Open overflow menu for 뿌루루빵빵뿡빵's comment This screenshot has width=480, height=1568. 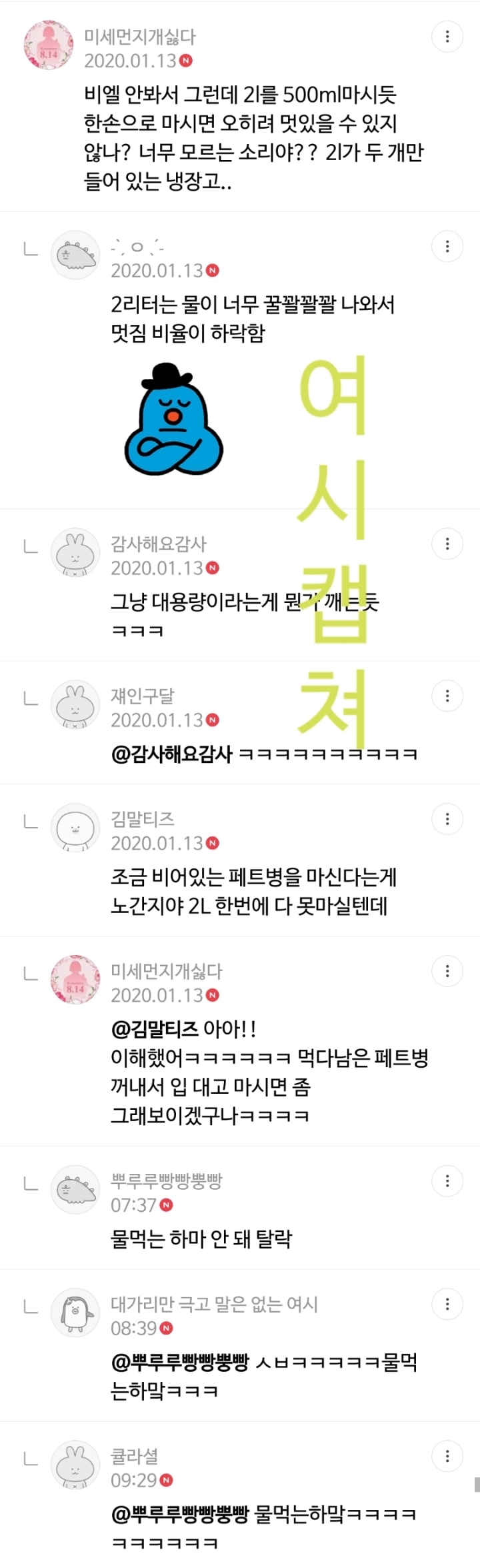click(x=447, y=1181)
